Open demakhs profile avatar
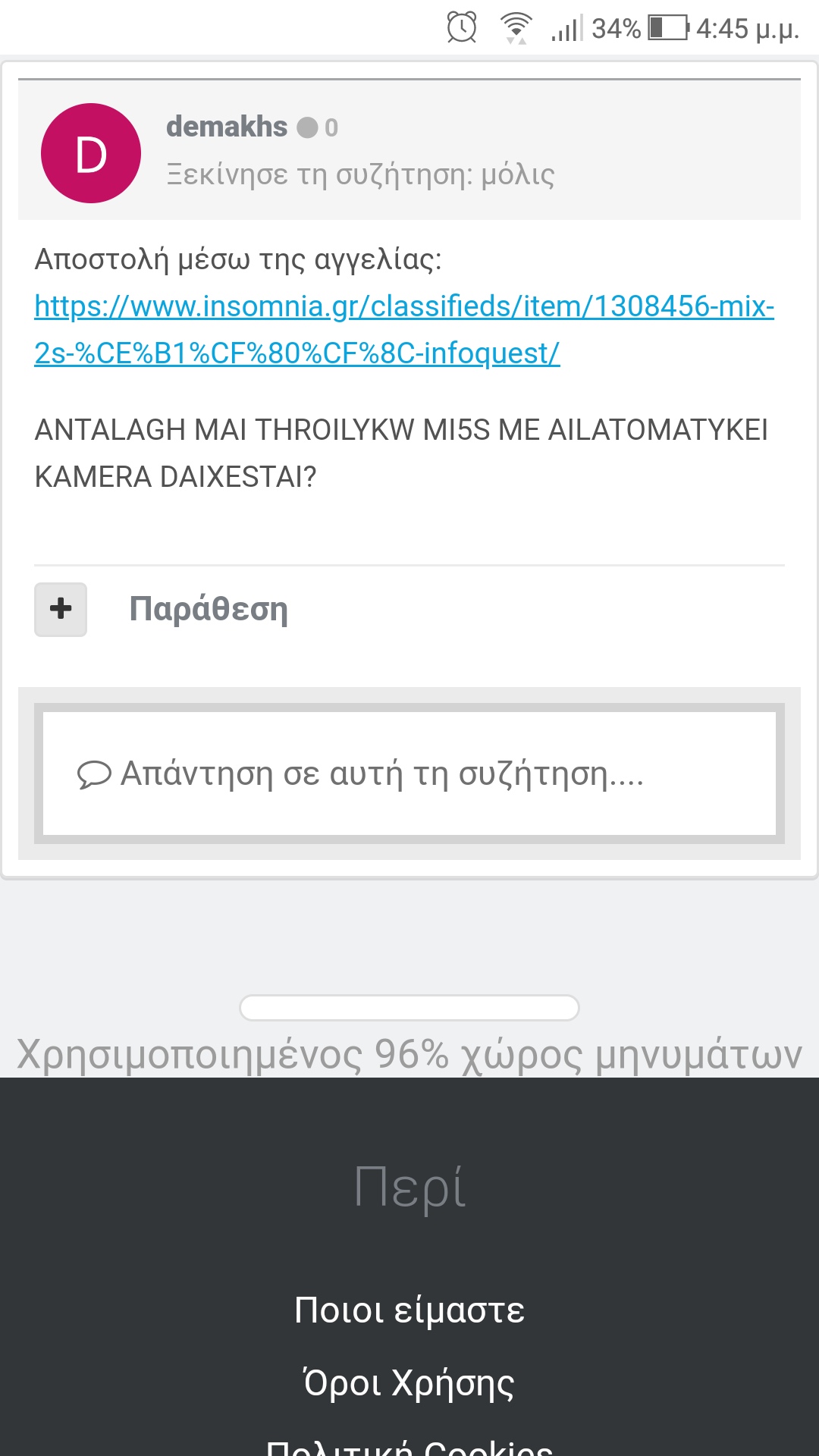 [91, 153]
